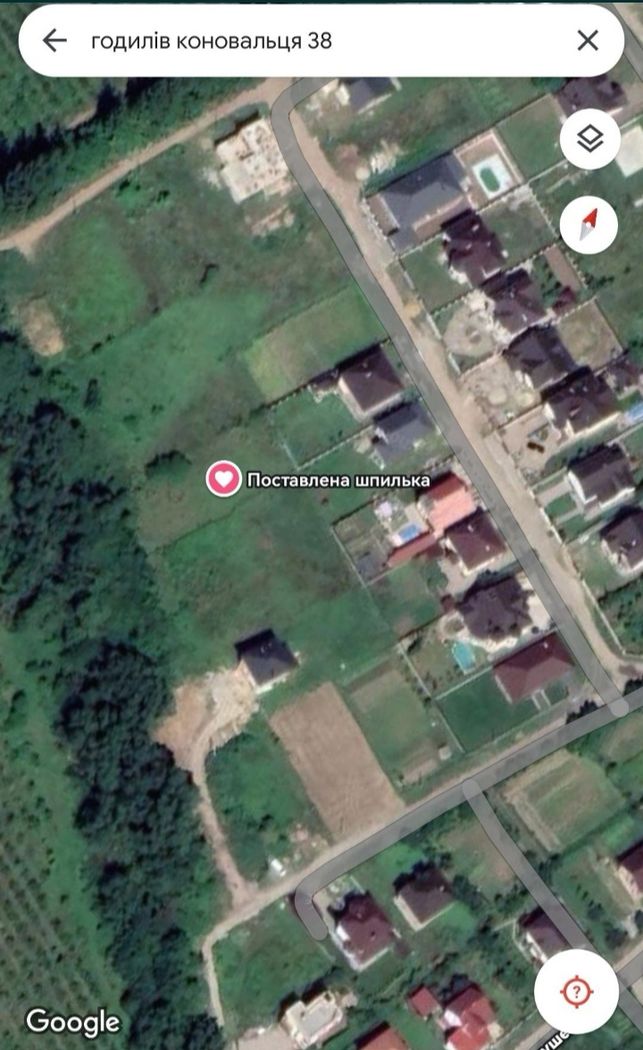643x1050 pixels.
Task: Select the 'Поставлена шпилька' pin
Action: pyautogui.click(x=223, y=479)
